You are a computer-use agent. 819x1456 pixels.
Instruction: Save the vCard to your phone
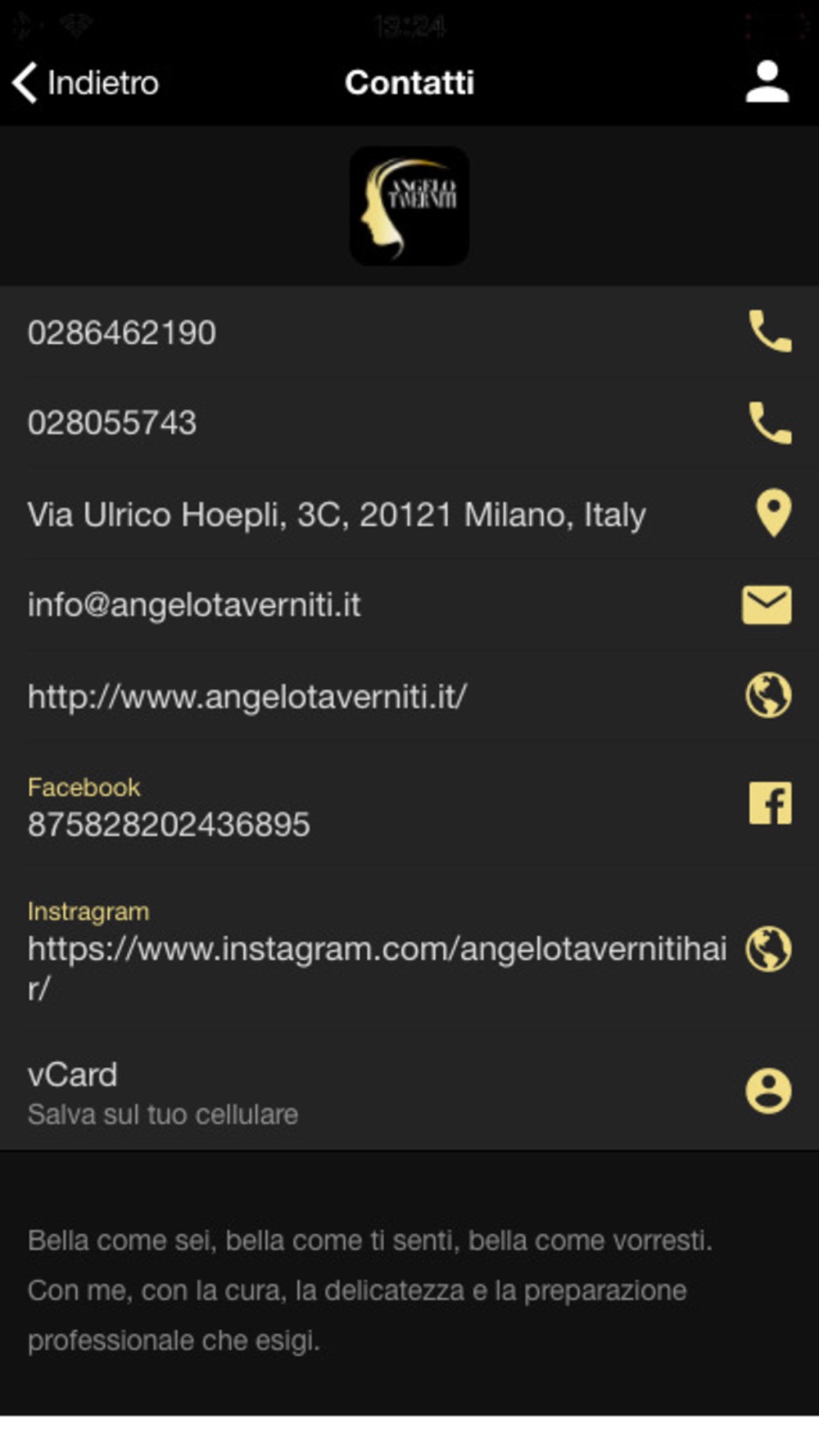pyautogui.click(x=767, y=1091)
